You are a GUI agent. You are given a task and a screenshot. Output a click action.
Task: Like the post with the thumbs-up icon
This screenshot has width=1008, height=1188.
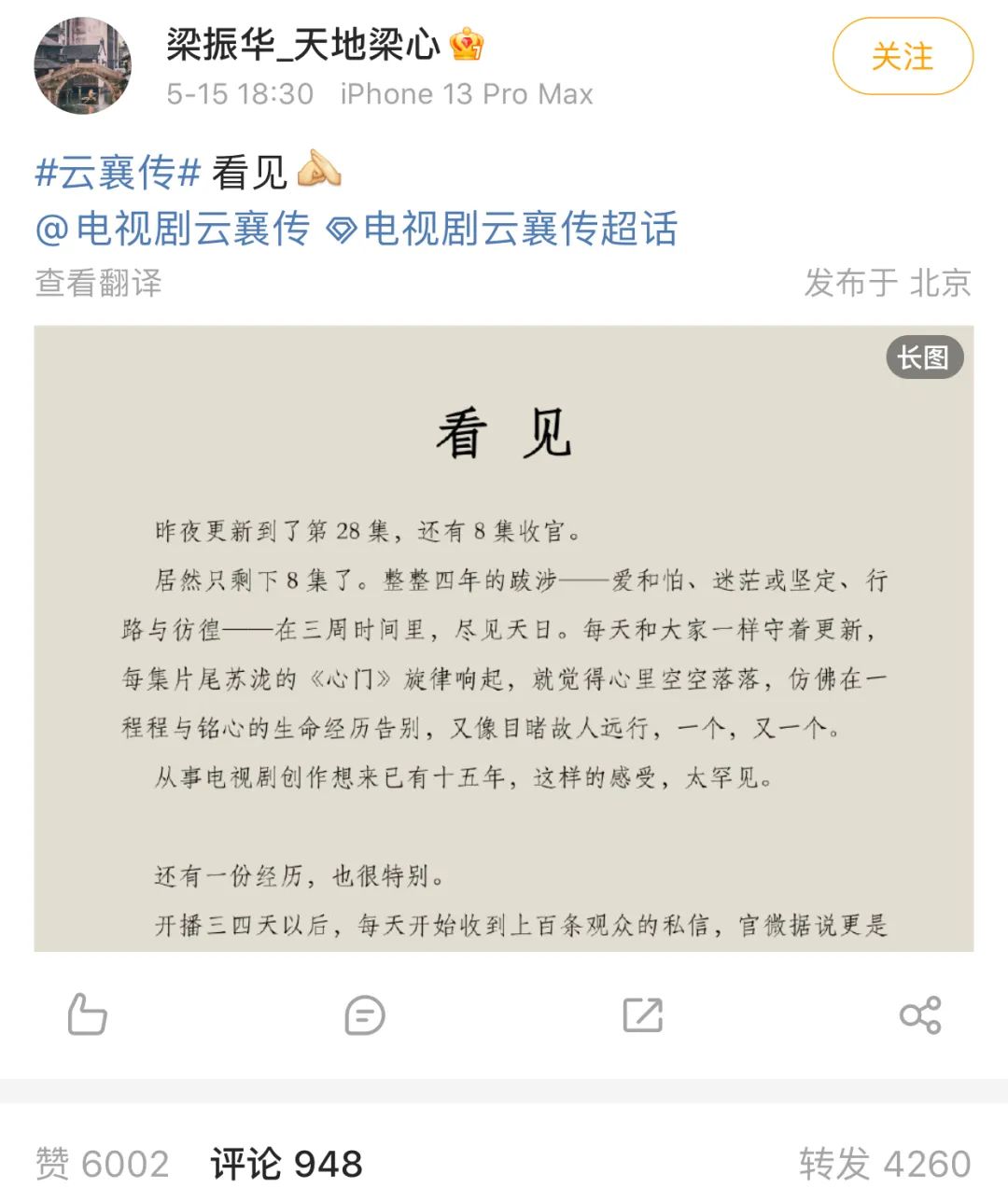(x=87, y=1014)
